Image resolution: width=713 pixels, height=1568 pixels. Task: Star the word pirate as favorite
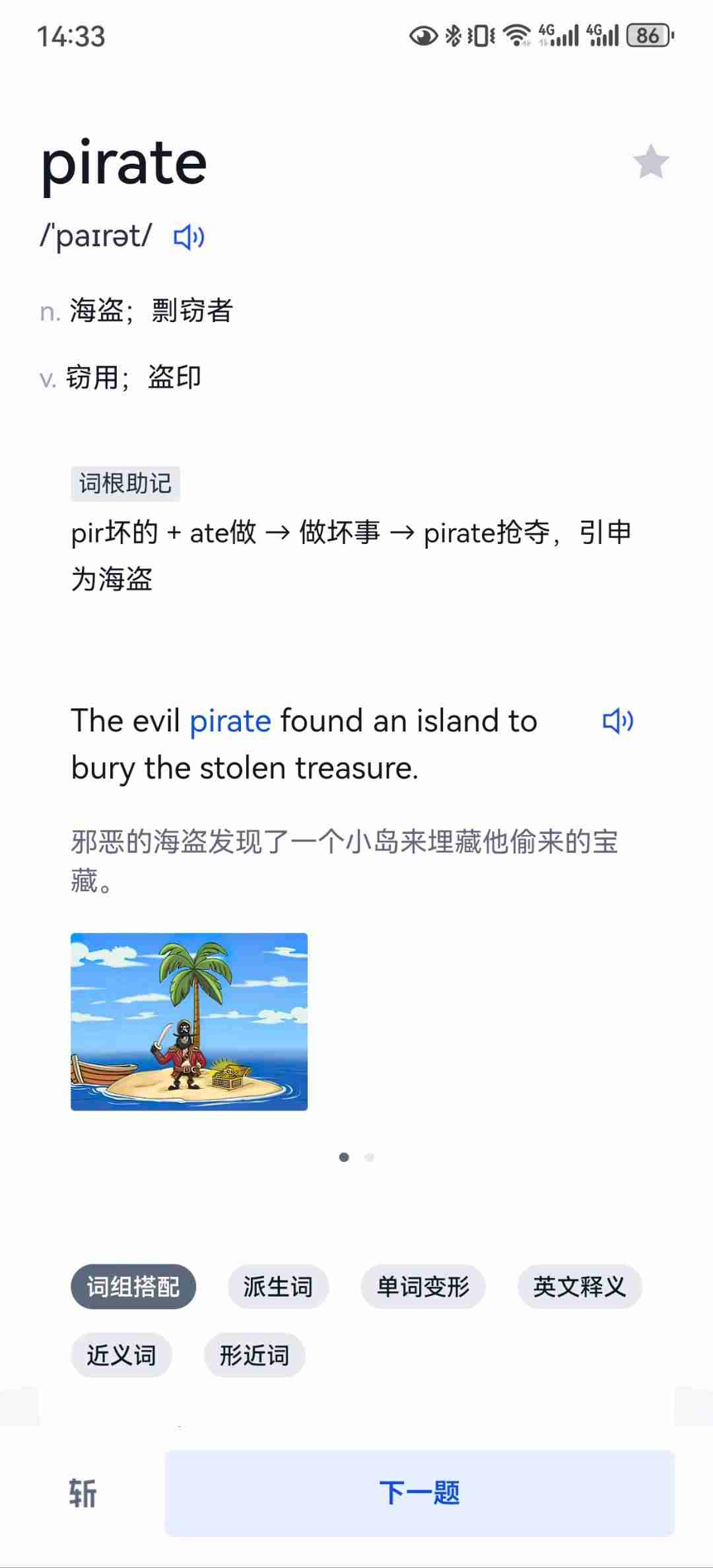[x=651, y=162]
